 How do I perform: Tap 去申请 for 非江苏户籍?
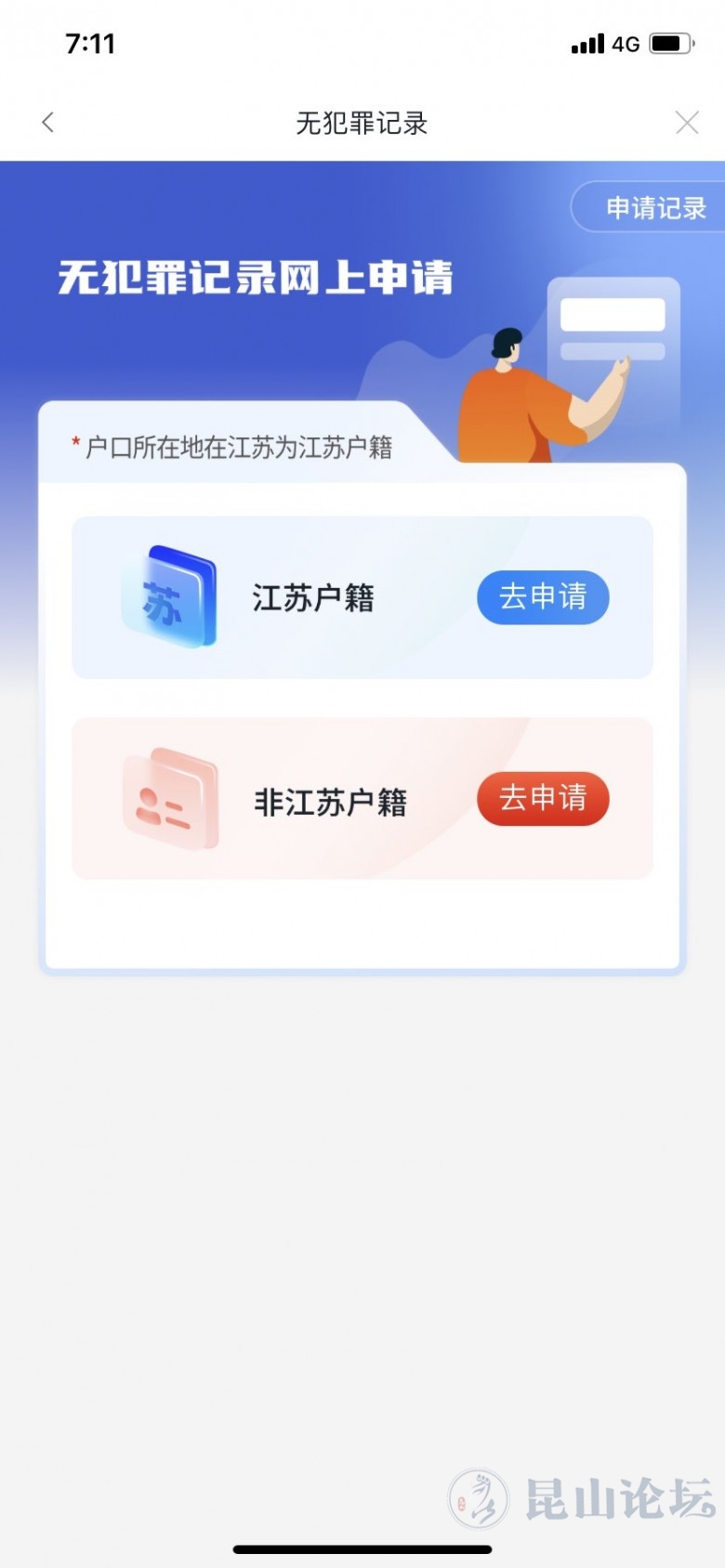543,798
